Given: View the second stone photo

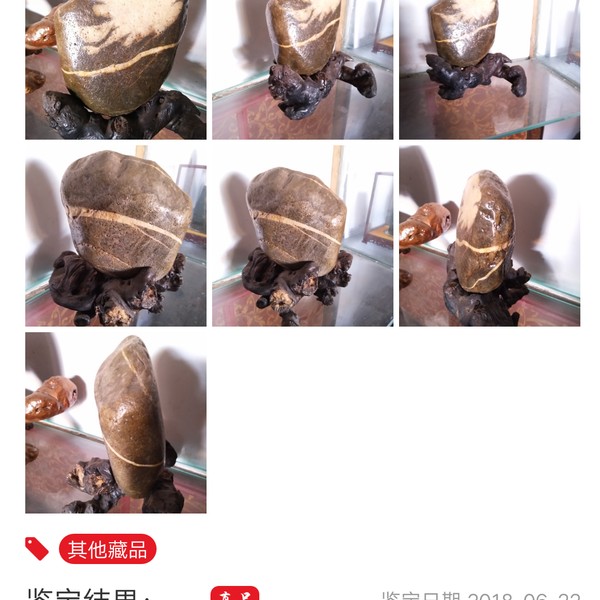Looking at the screenshot, I should pos(302,69).
